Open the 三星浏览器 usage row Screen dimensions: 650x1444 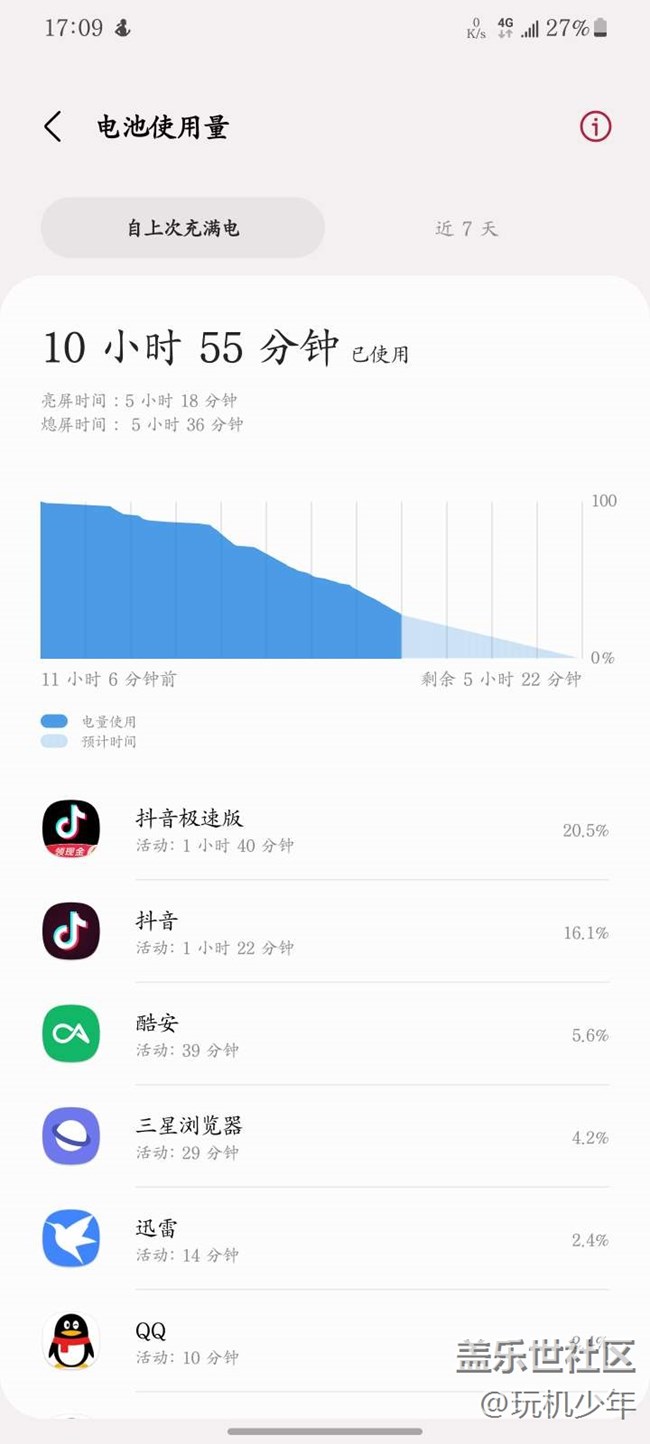[325, 1137]
